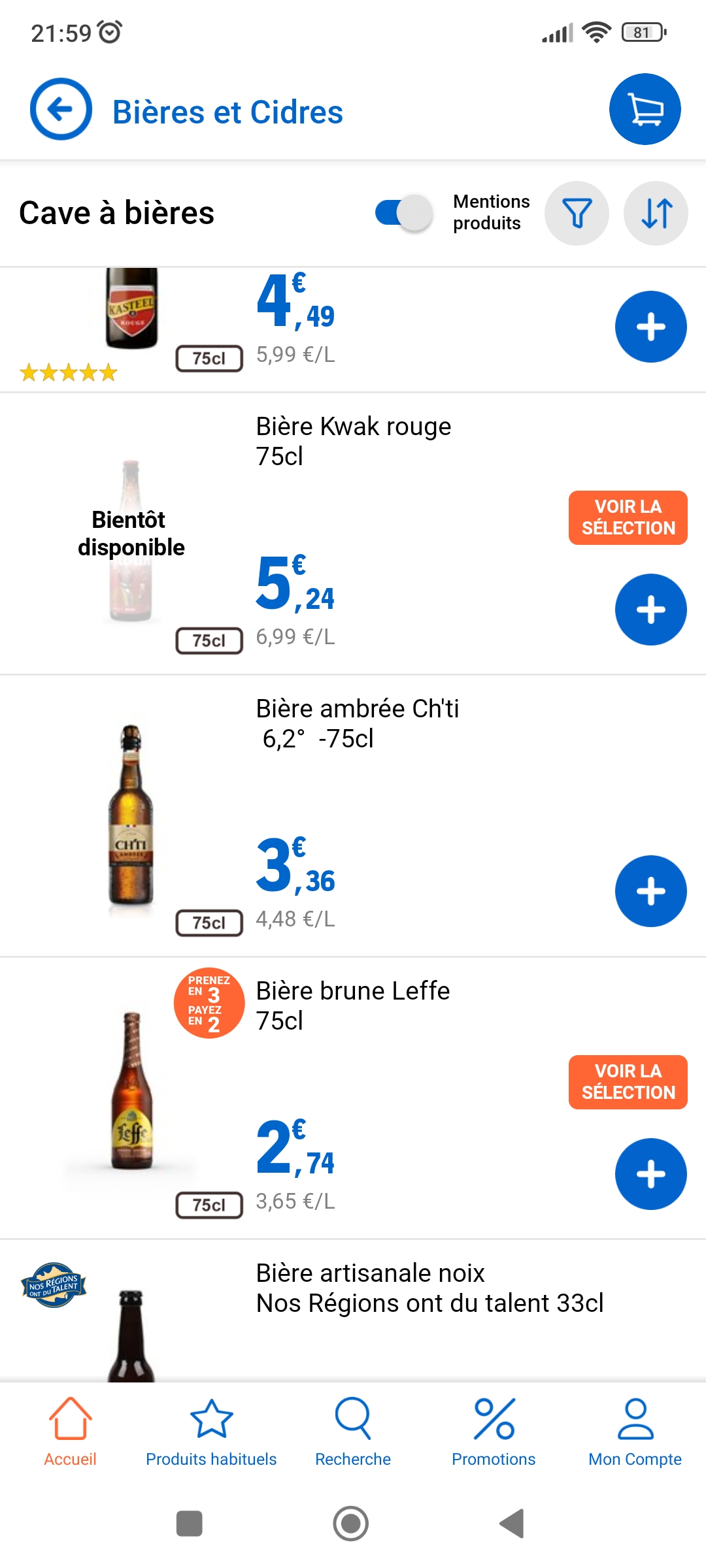Add Bière brune Leffe to cart
706x1568 pixels.
[x=650, y=1174]
